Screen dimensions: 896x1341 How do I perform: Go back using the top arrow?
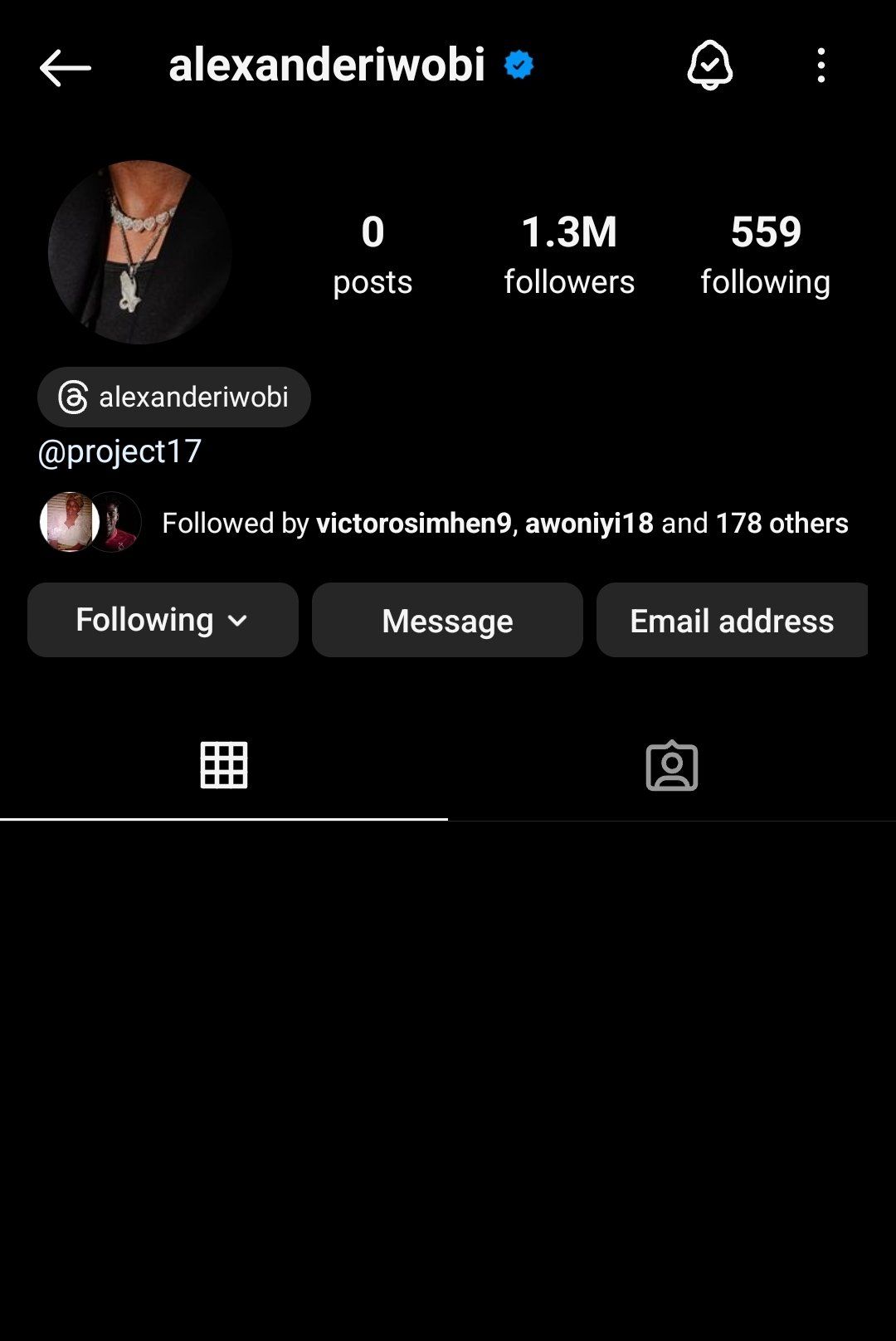[65, 67]
